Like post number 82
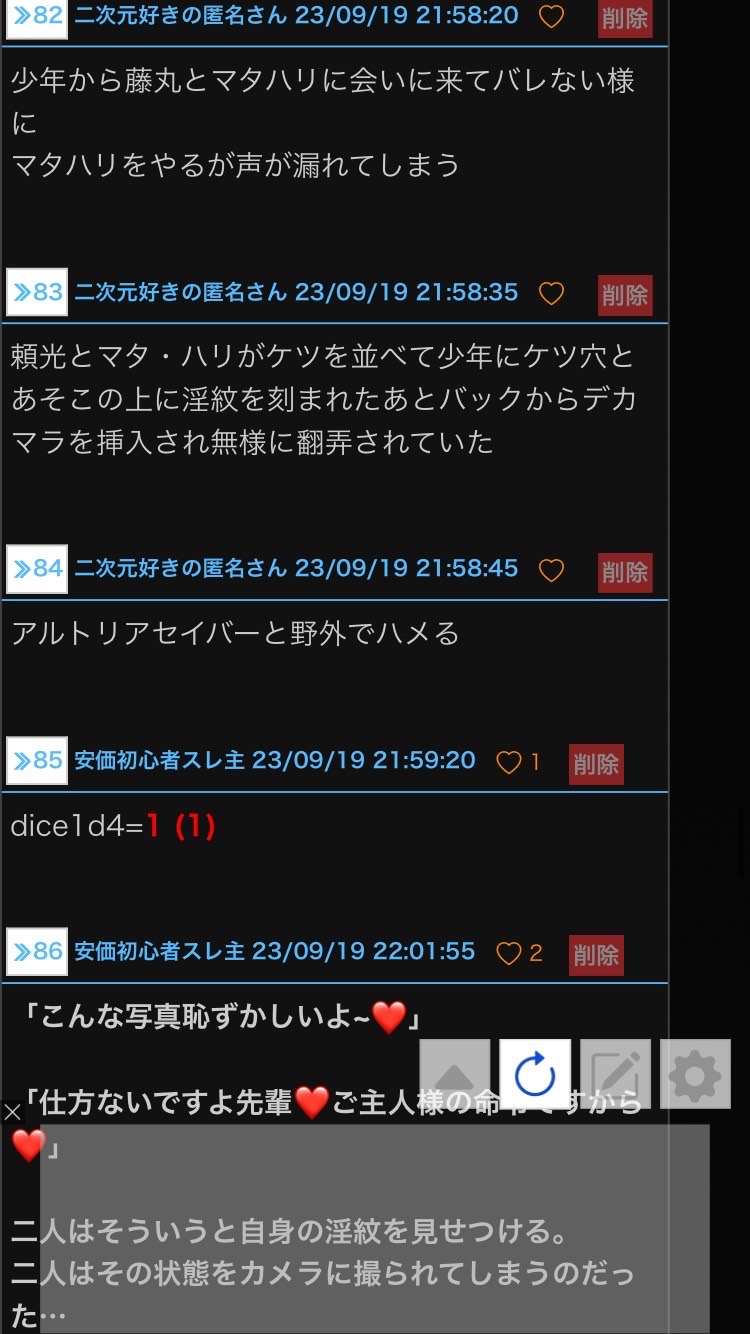Screen dimensions: 750x1334 [x=551, y=17]
